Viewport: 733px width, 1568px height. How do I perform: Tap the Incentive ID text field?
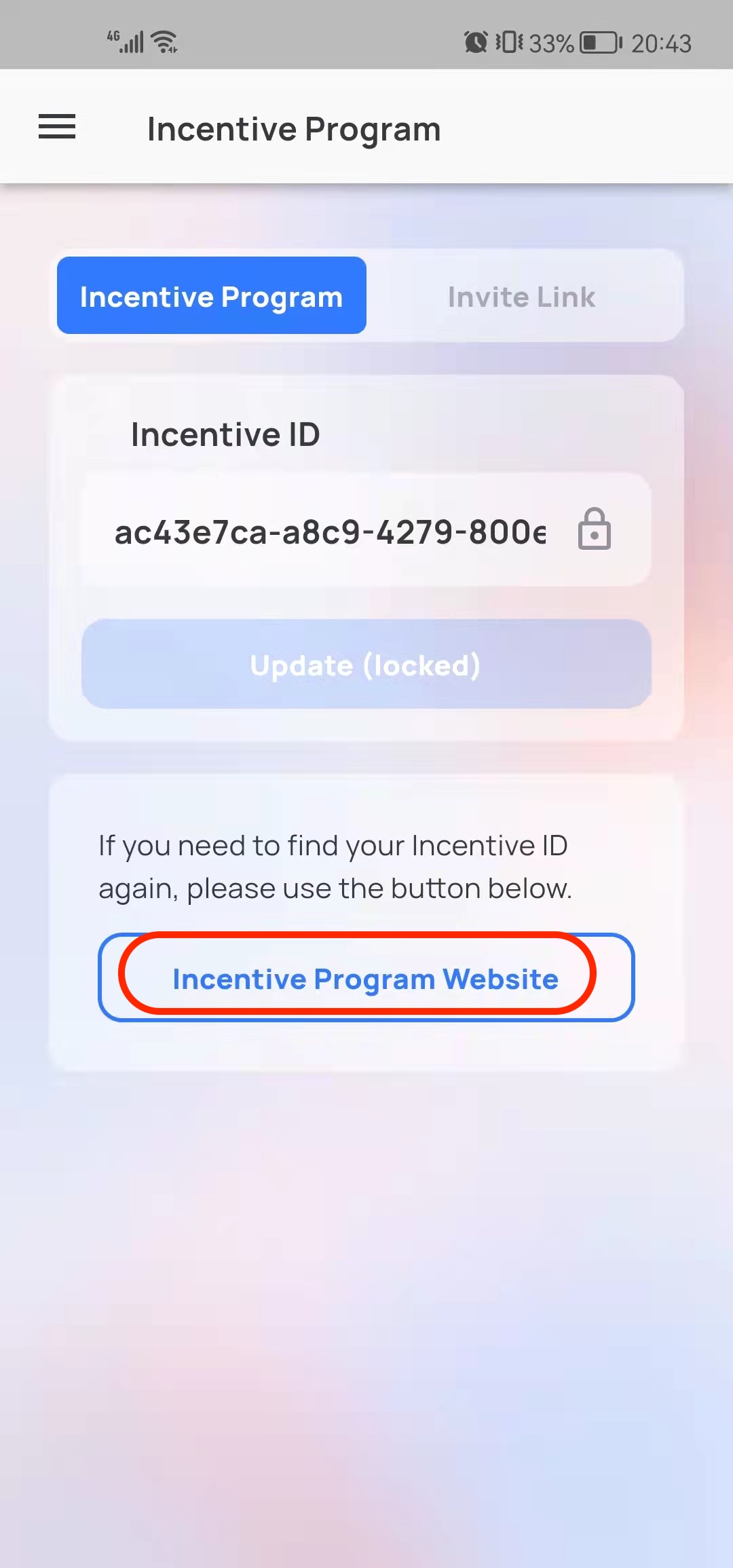coord(330,531)
